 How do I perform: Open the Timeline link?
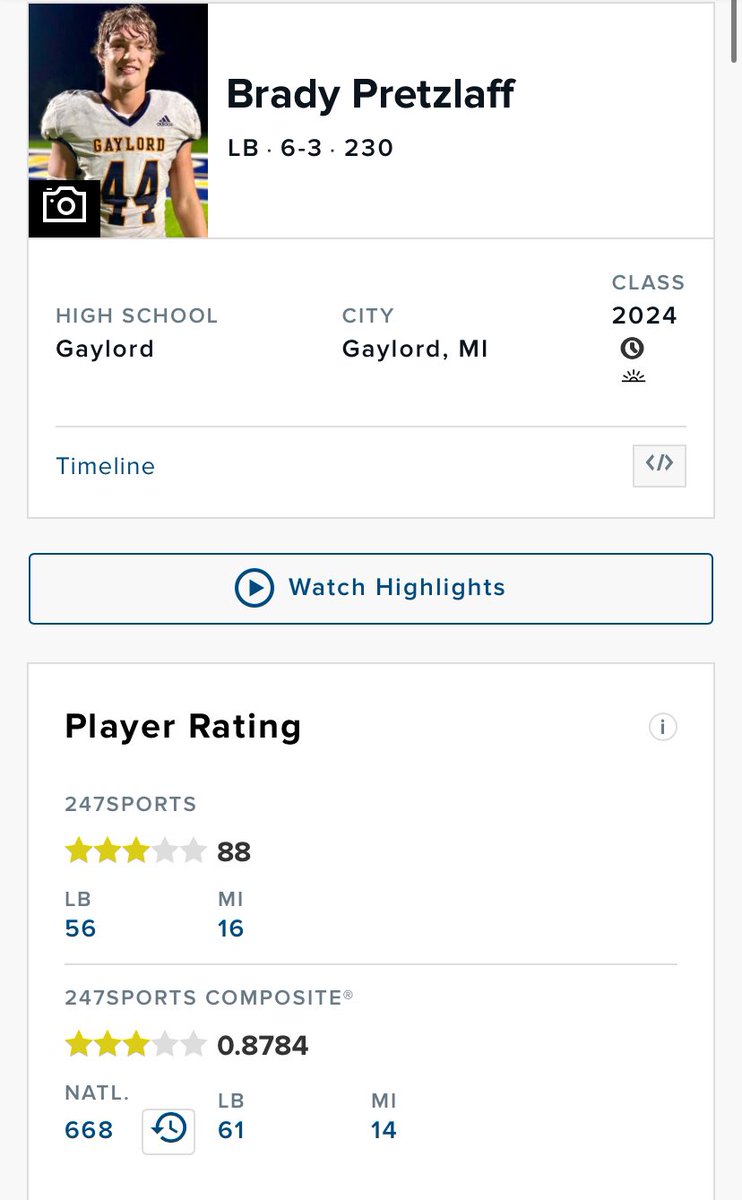pyautogui.click(x=105, y=466)
